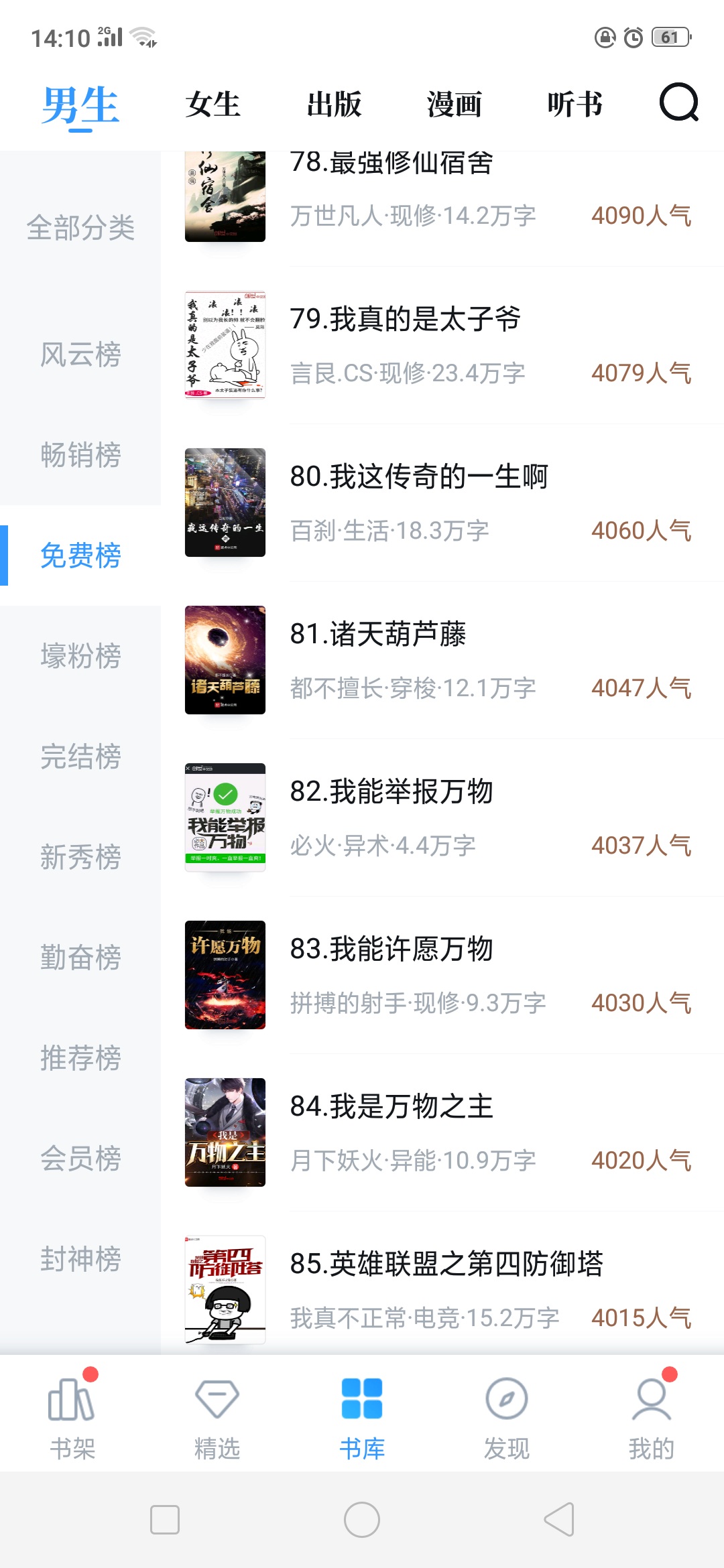This screenshot has width=724, height=1568.
Task: Go to the 听书 tab
Action: coord(575,105)
